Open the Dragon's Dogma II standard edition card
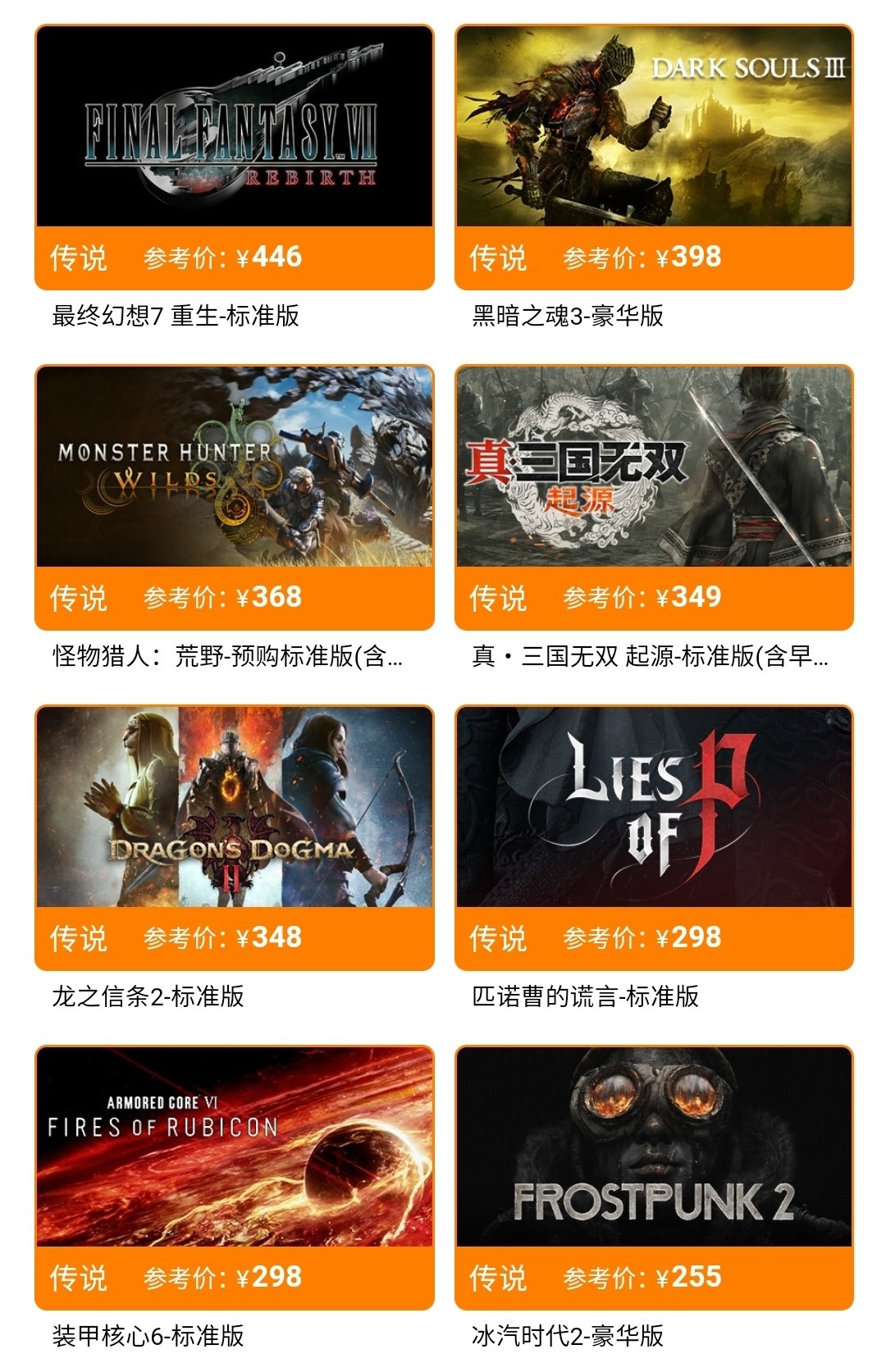Image resolution: width=886 pixels, height=1372 pixels. (234, 808)
